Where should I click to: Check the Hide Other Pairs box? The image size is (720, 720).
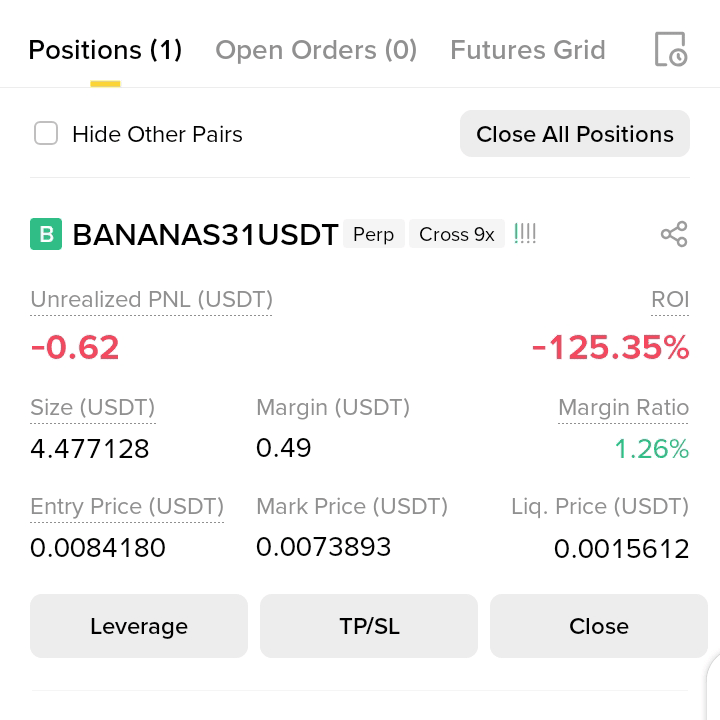pos(46,133)
